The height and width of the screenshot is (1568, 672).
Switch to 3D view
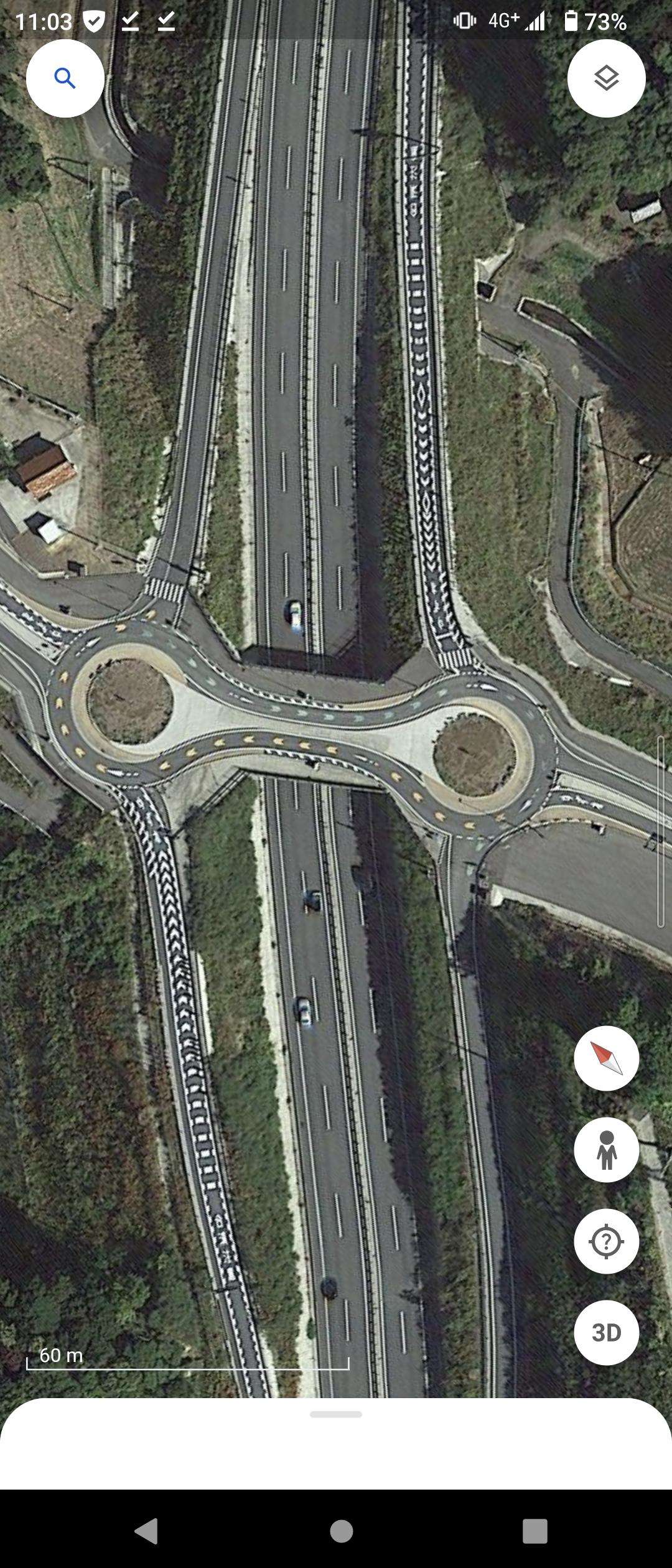point(606,1333)
